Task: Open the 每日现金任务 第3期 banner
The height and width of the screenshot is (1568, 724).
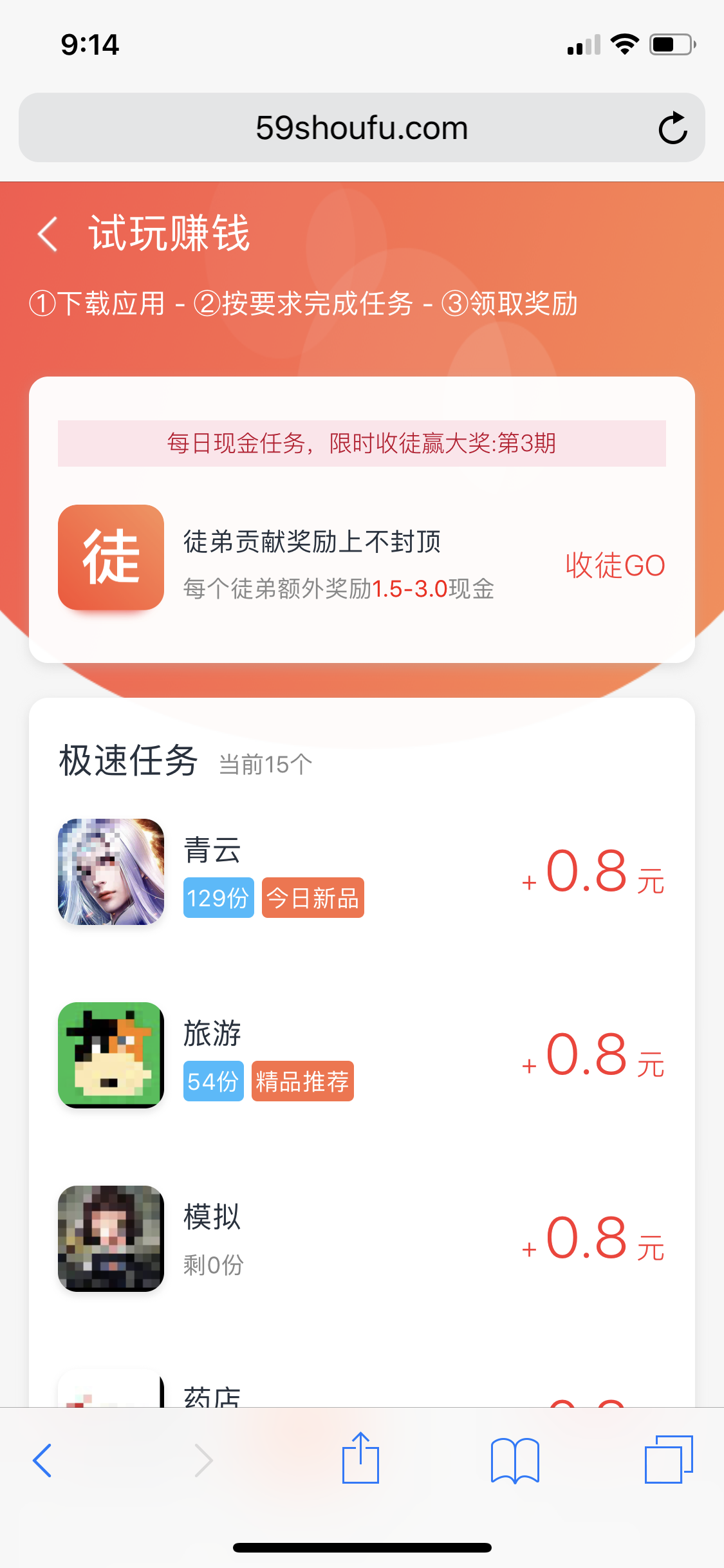Action: tap(362, 442)
